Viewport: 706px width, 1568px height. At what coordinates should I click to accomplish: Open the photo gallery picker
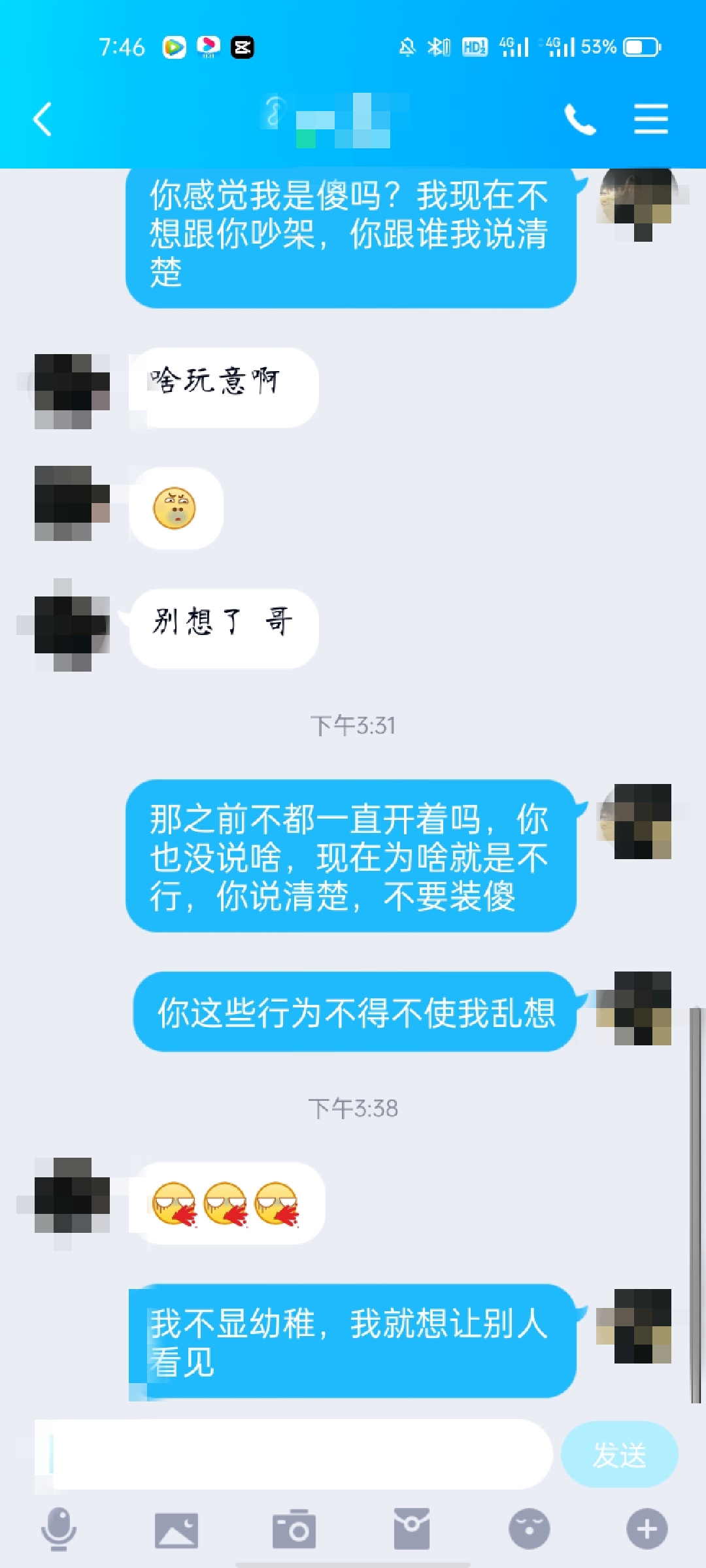pyautogui.click(x=176, y=1529)
